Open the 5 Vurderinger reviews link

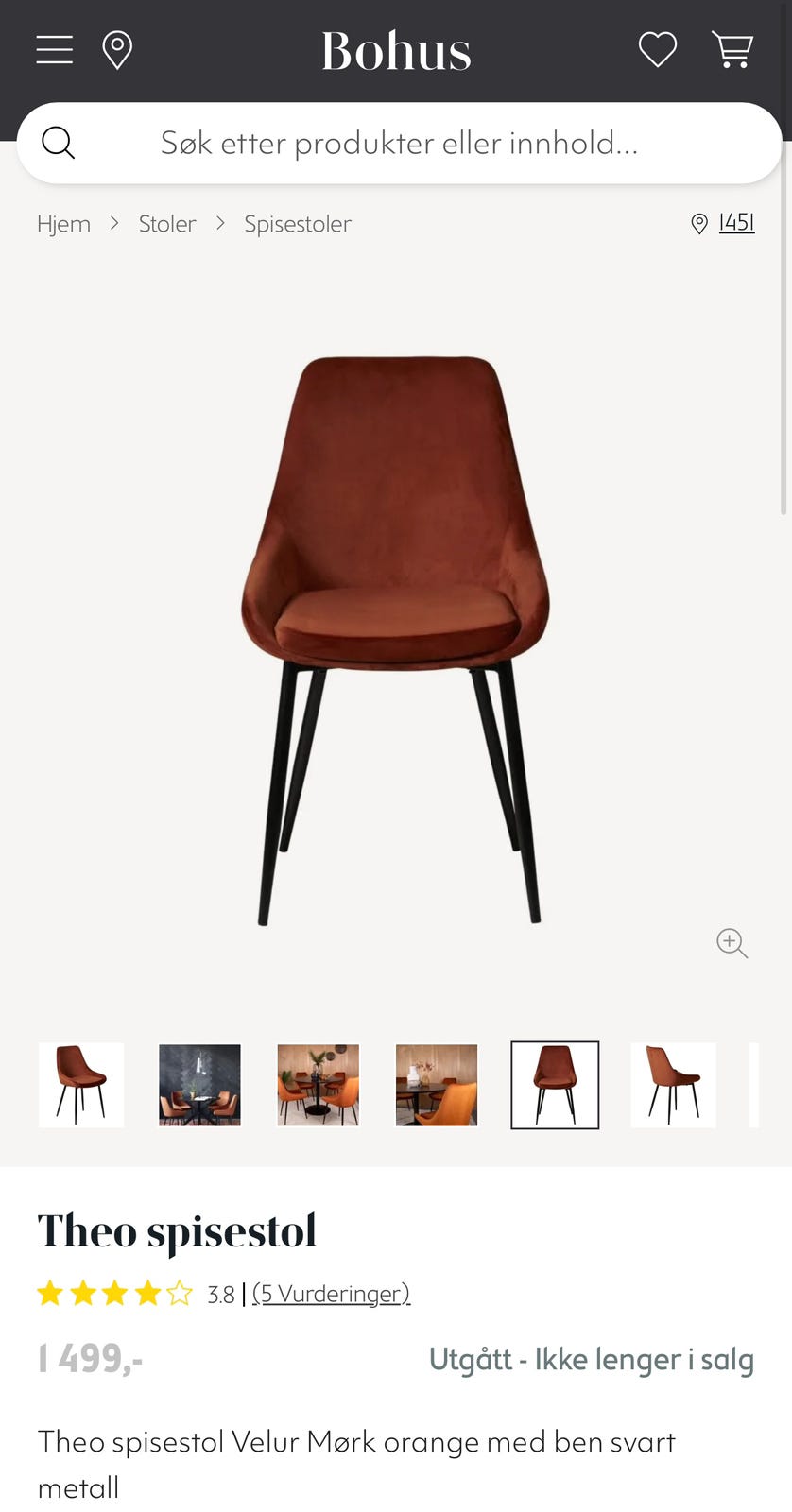pos(331,1294)
